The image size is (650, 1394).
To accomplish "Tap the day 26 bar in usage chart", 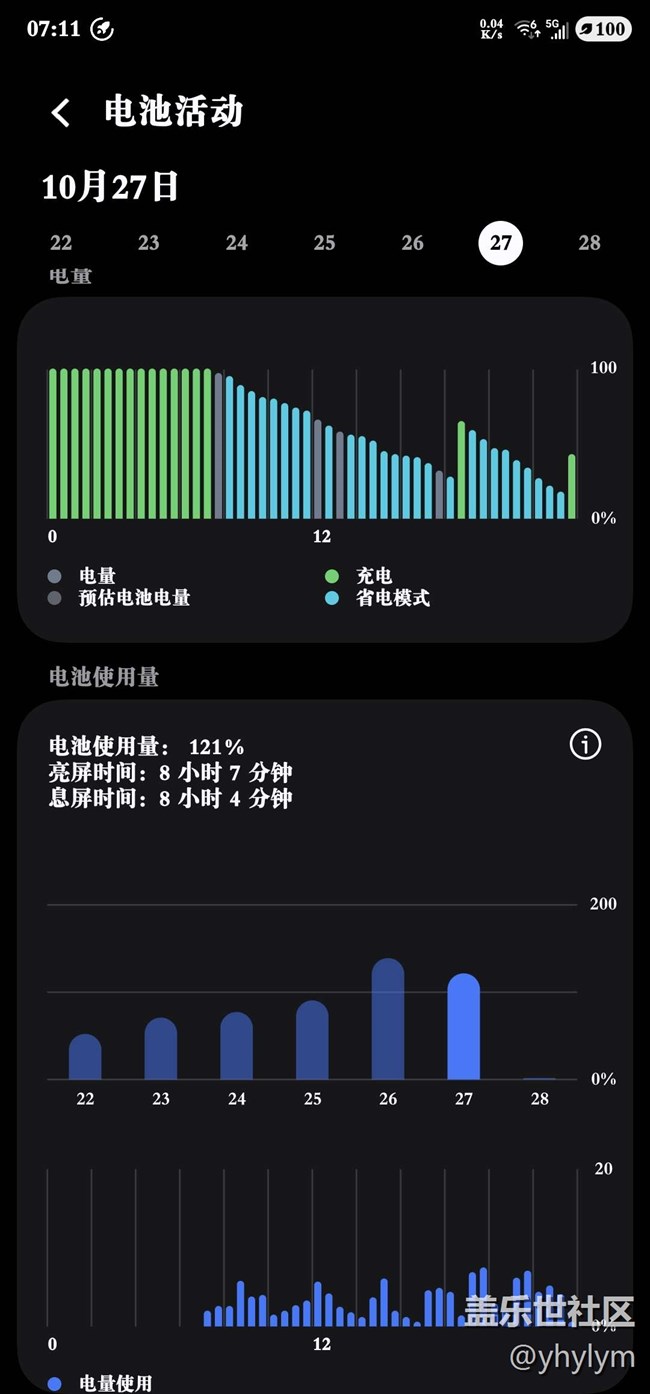I will (x=388, y=1020).
